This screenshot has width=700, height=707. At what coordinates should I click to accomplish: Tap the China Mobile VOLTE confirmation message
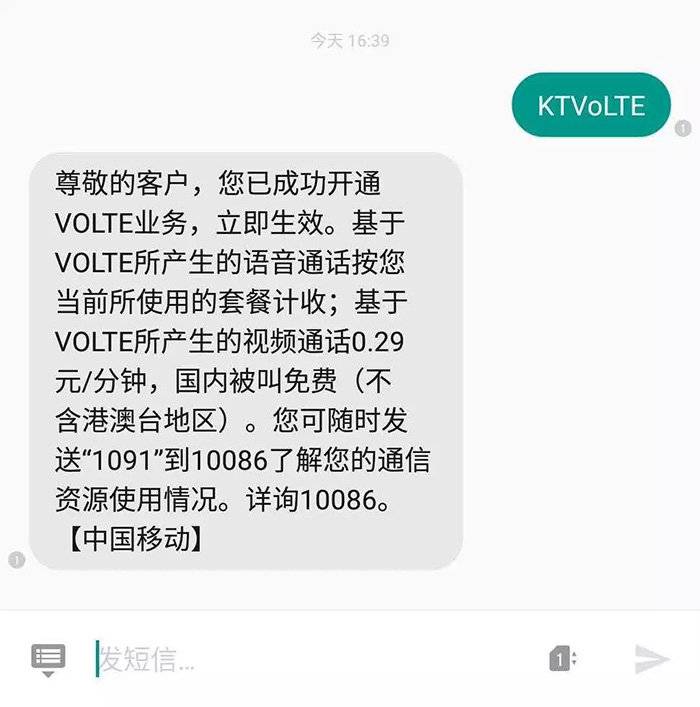(246, 360)
